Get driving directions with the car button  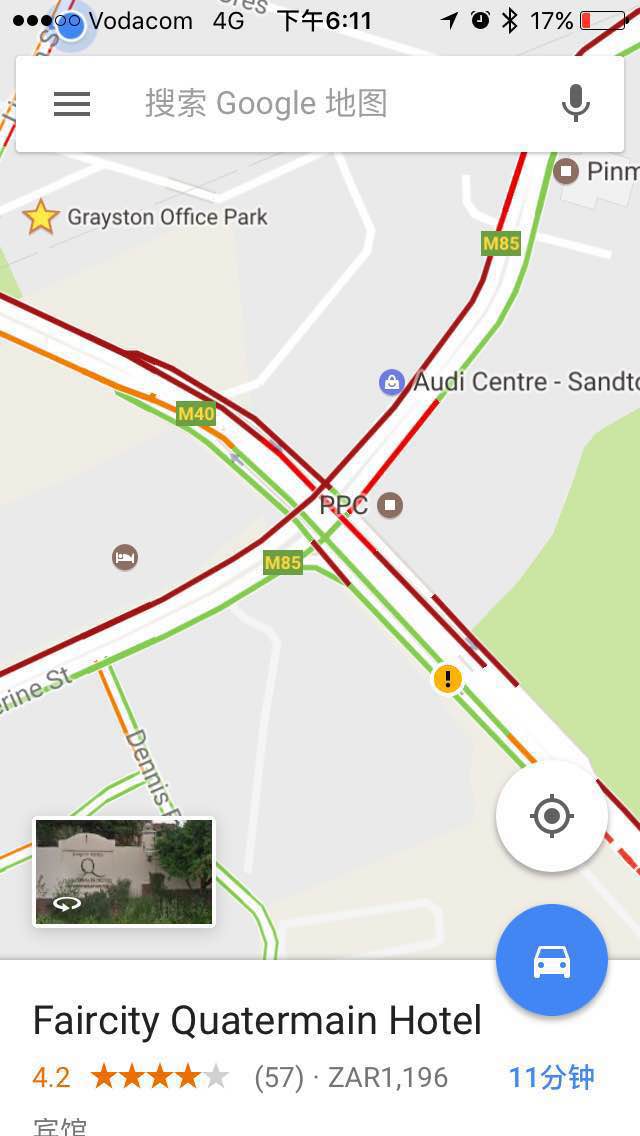pos(552,960)
